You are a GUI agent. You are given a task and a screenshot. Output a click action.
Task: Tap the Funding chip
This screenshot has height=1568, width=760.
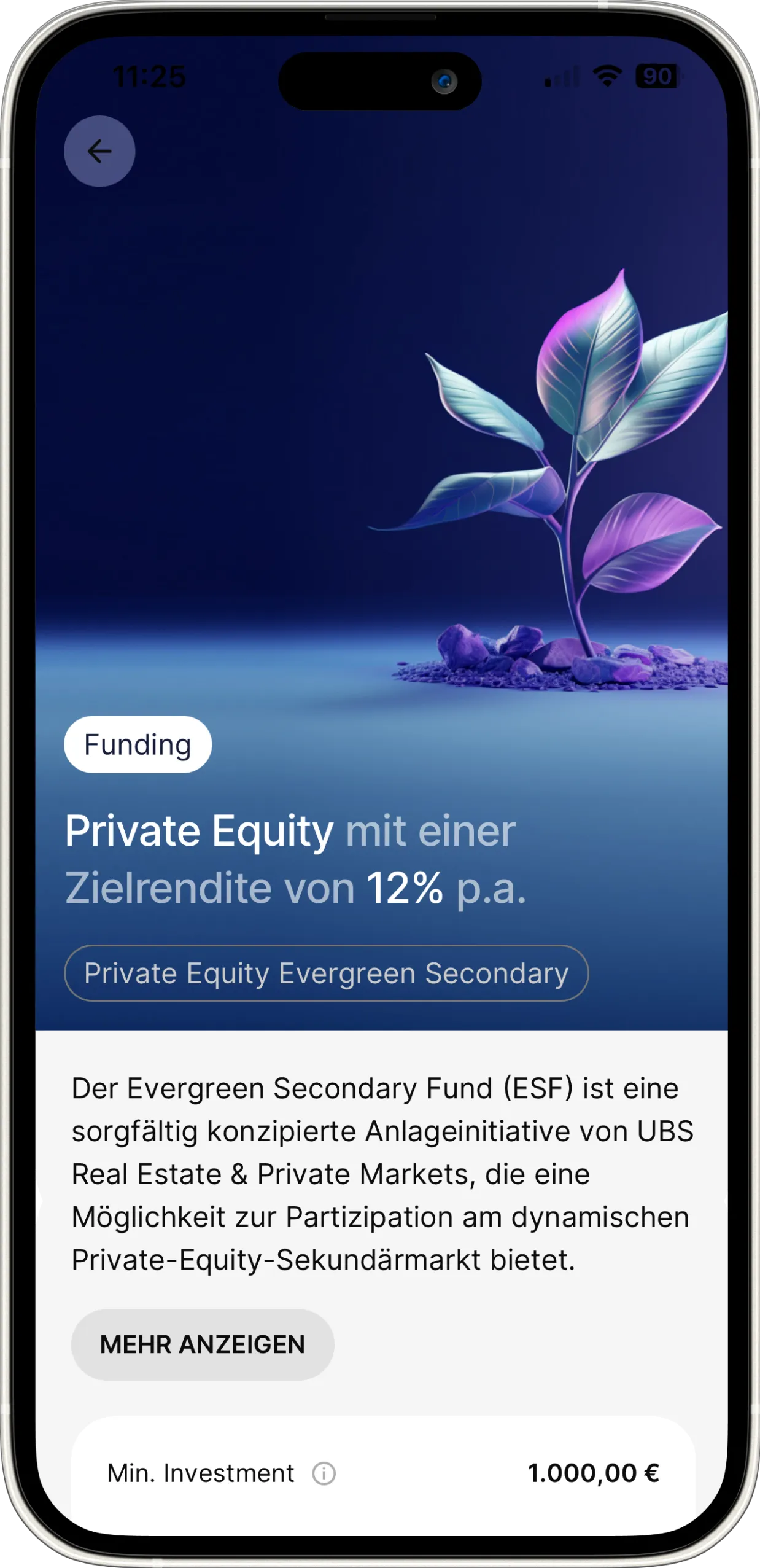[x=138, y=744]
